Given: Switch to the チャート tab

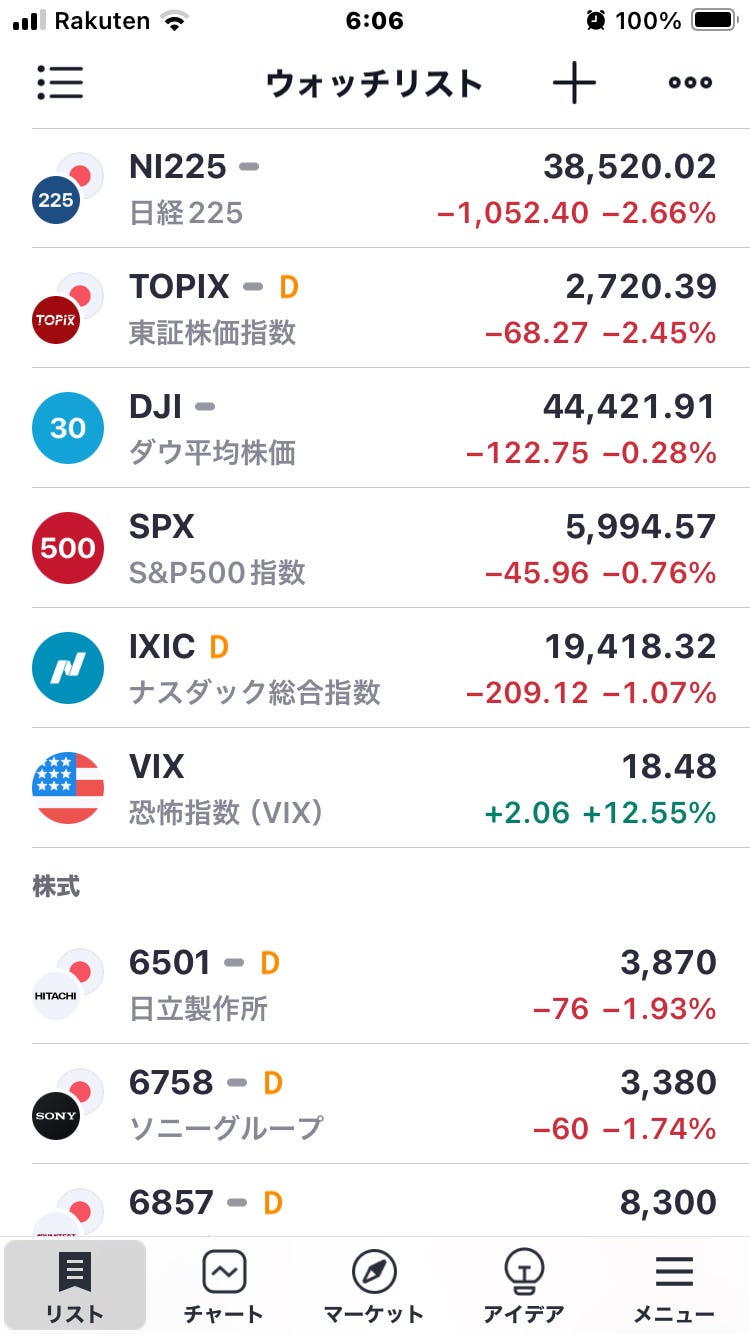Looking at the screenshot, I should tap(224, 1286).
